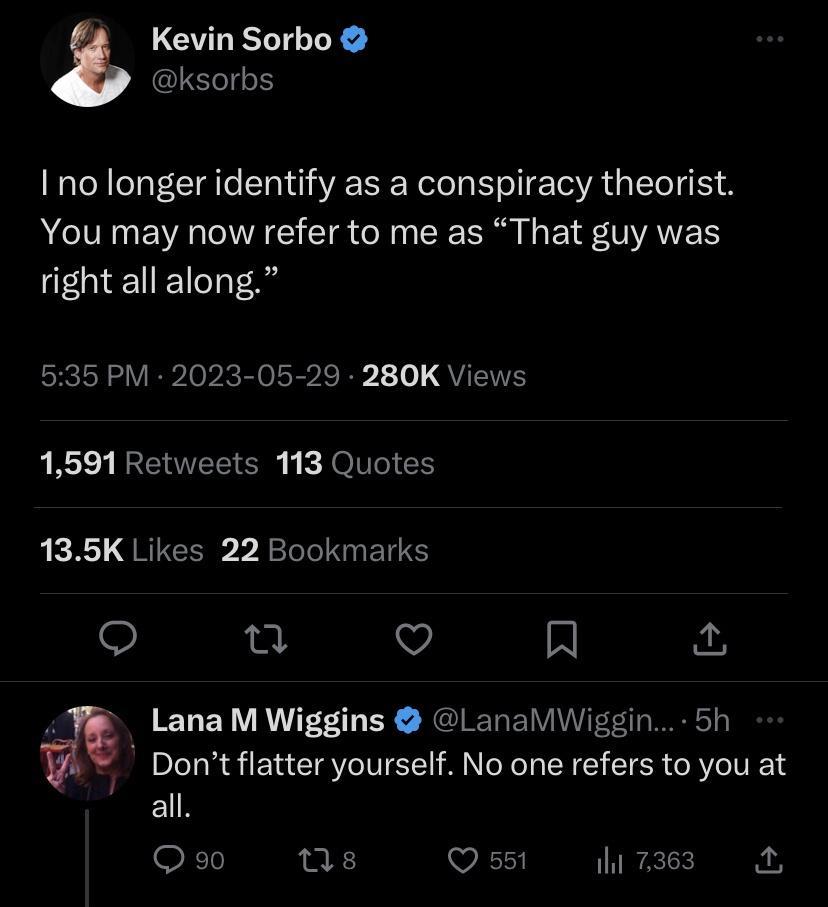Like Lana's reply via its heart icon
828x907 pixels.
pos(461,860)
